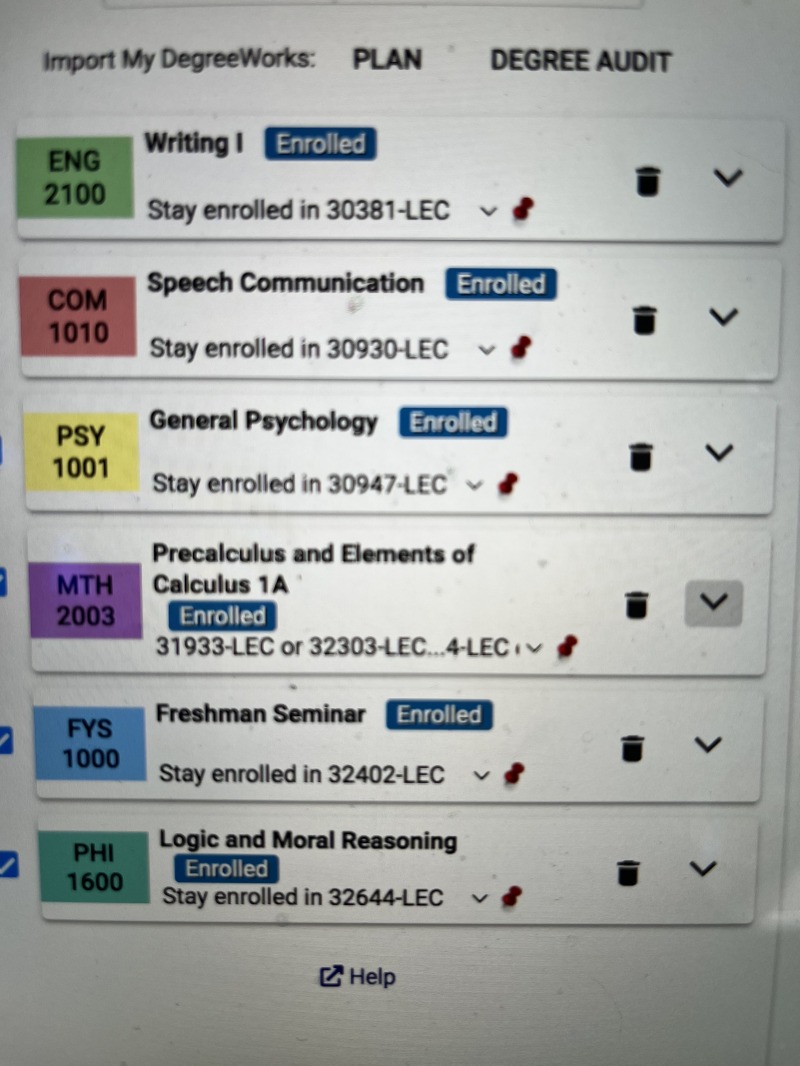Remove Speech Communication from the list
800x1066 pixels.
click(x=645, y=319)
